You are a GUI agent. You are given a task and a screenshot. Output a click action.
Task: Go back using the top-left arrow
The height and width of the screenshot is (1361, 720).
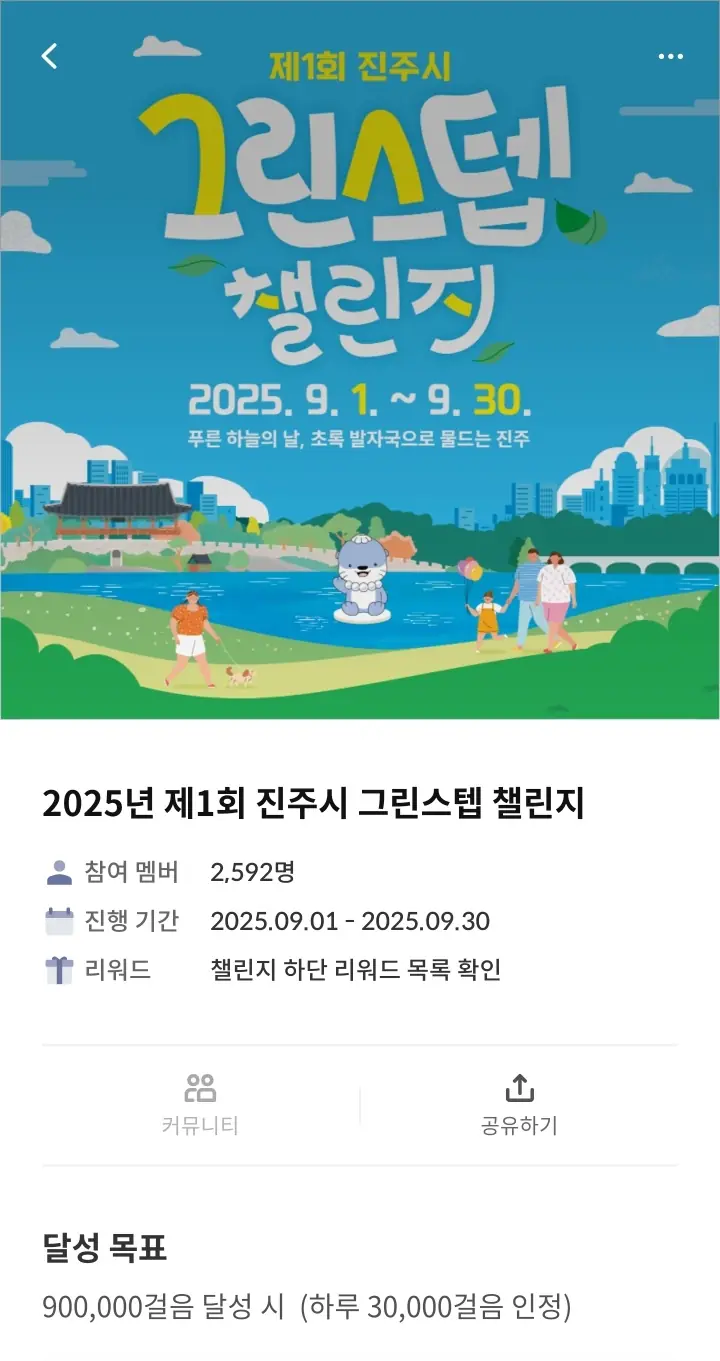click(49, 56)
